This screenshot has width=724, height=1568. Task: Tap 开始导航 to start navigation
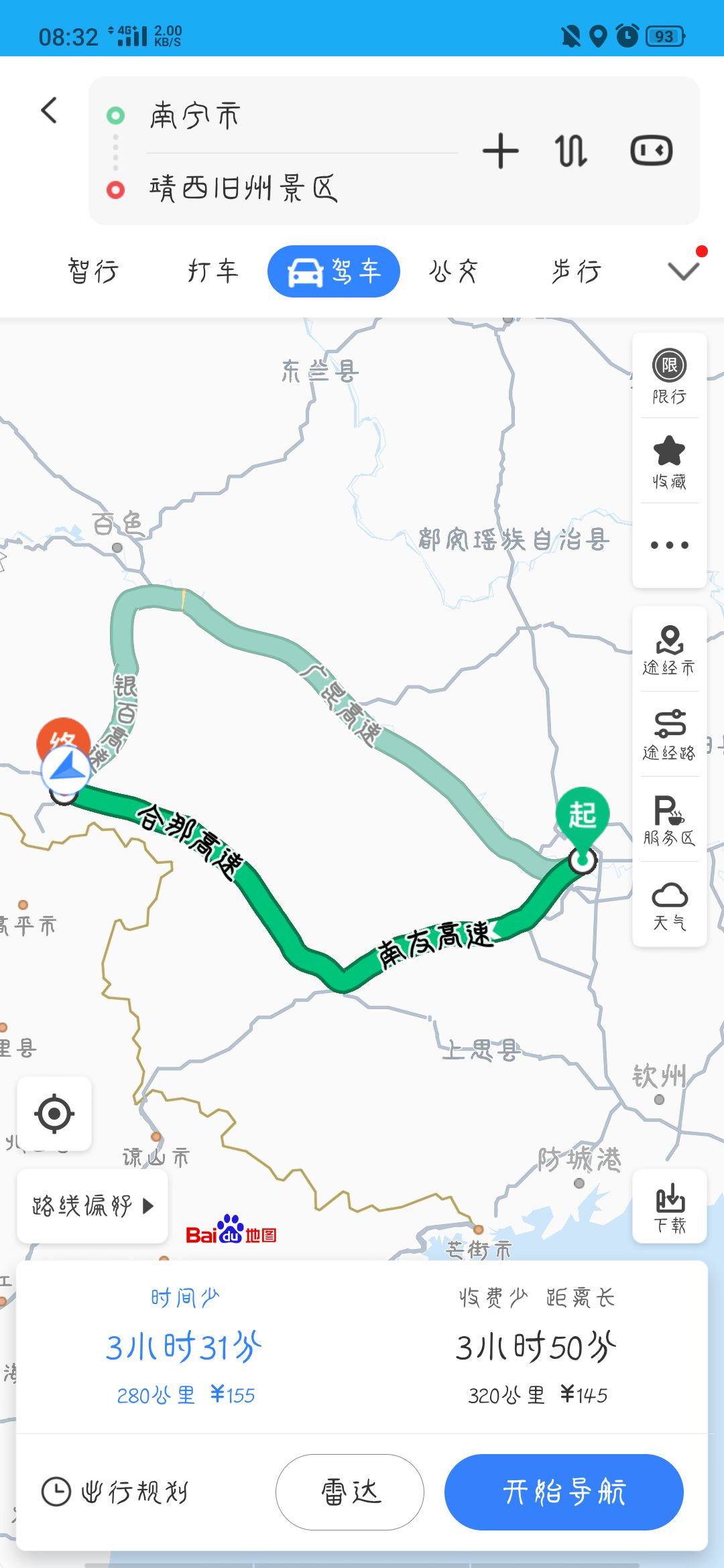point(564,1492)
